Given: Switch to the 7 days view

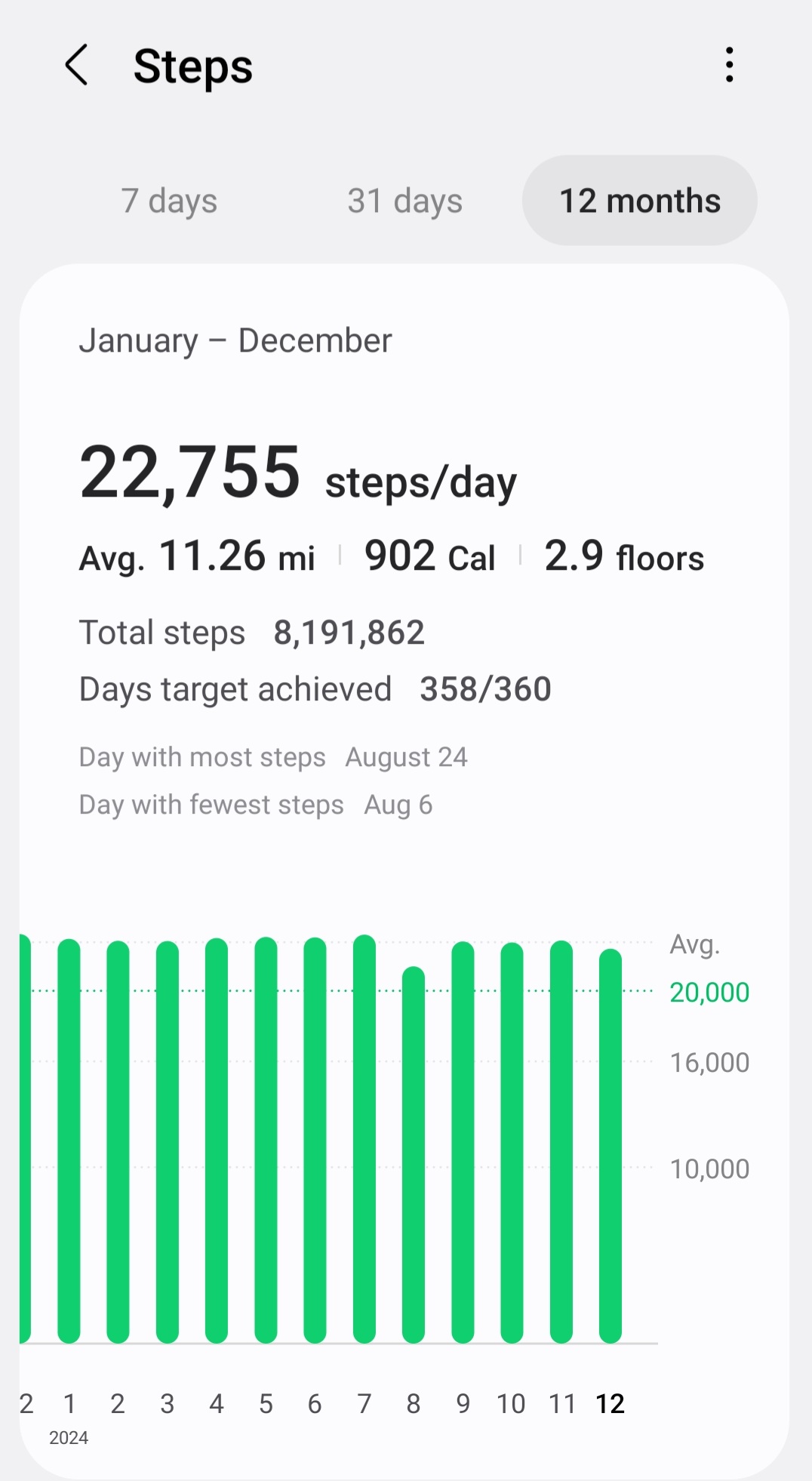Looking at the screenshot, I should point(169,201).
